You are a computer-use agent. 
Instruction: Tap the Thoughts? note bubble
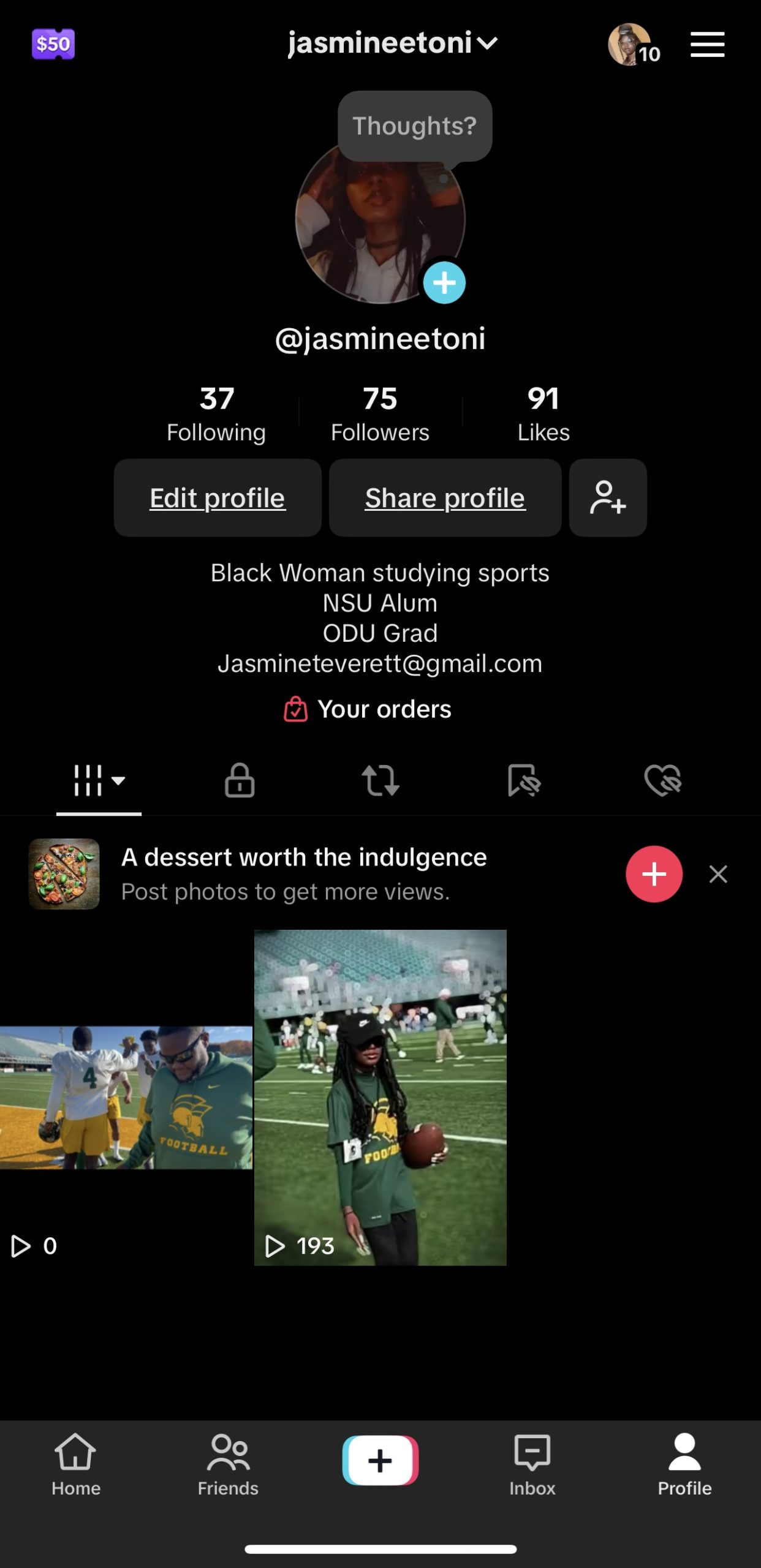pos(415,126)
